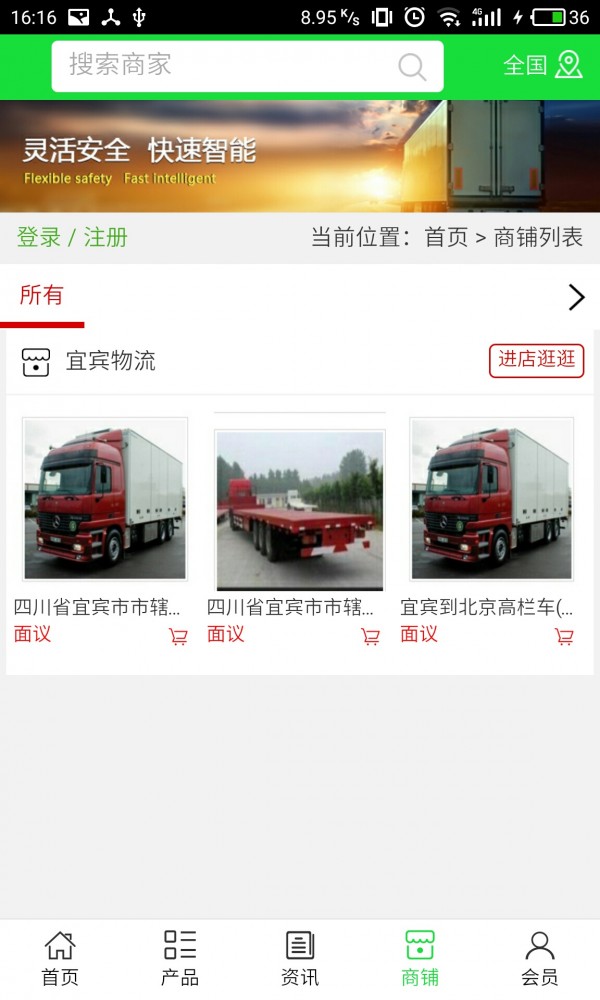Screen dimensions: 600x1000
Task: Switch to the 资讯 bottom tab
Action: (300, 957)
